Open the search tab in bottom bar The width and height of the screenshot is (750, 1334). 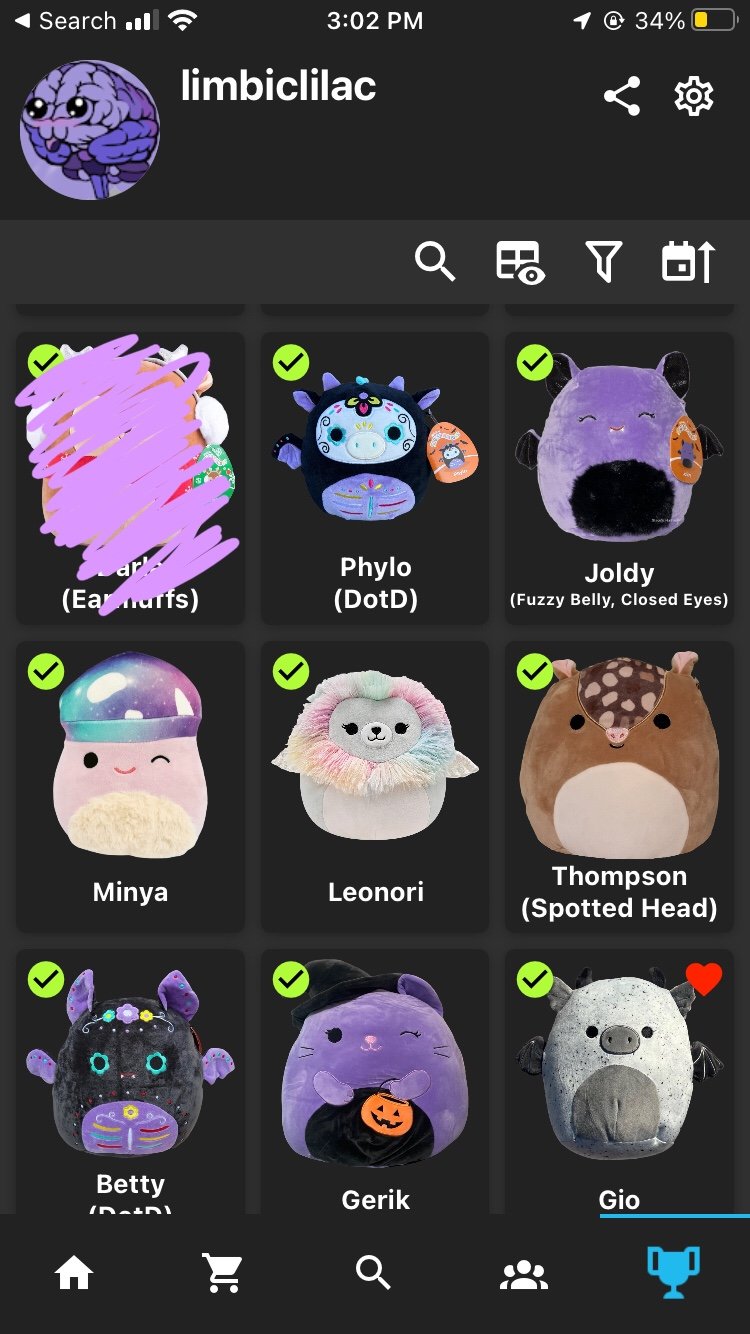(x=373, y=1273)
